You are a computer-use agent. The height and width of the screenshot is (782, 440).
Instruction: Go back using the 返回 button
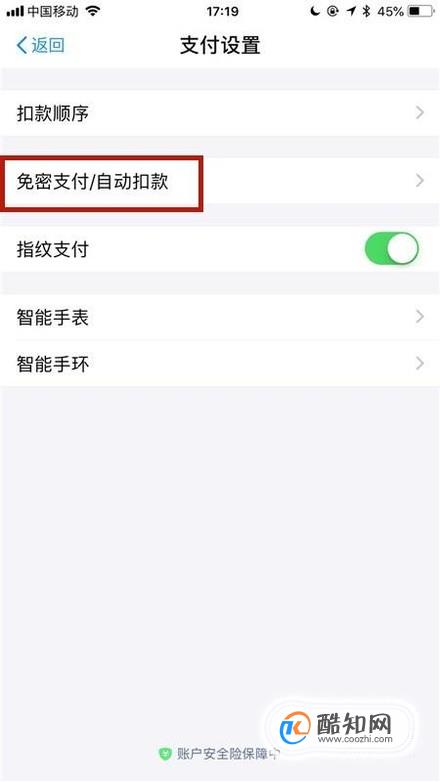(x=40, y=45)
